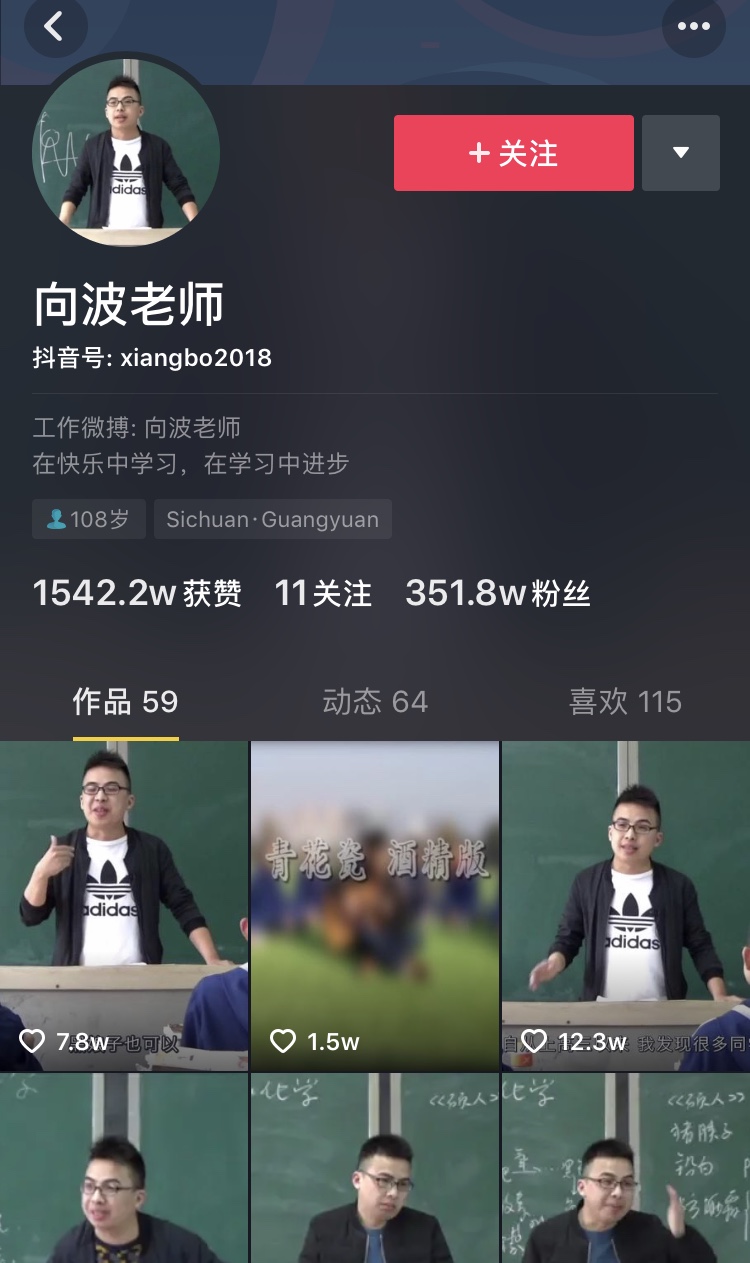View the profile avatar photo
The image size is (750, 1263).
(x=126, y=152)
